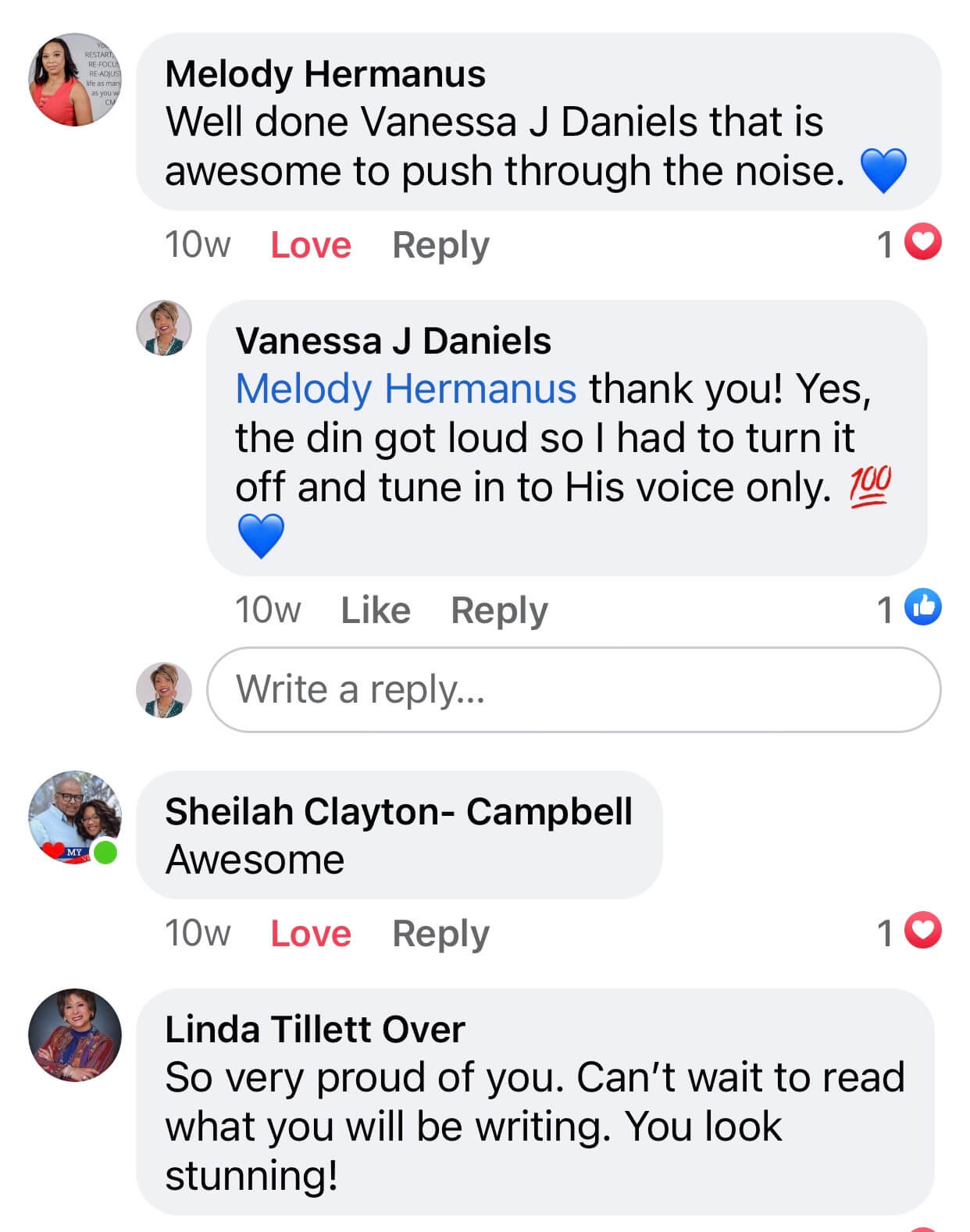Viewport: 970px width, 1232px height.
Task: Reply to Vanessa J Daniels's reply
Action: coord(499,610)
